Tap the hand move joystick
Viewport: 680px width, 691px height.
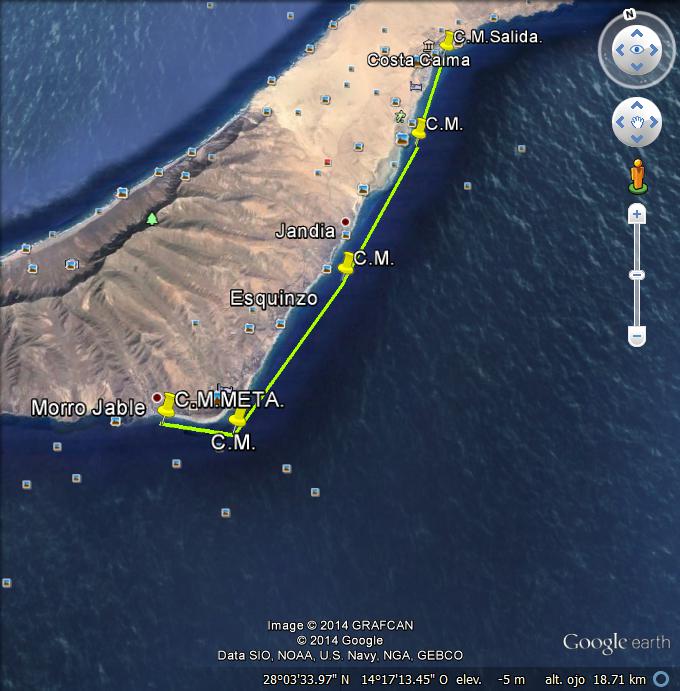(637, 122)
